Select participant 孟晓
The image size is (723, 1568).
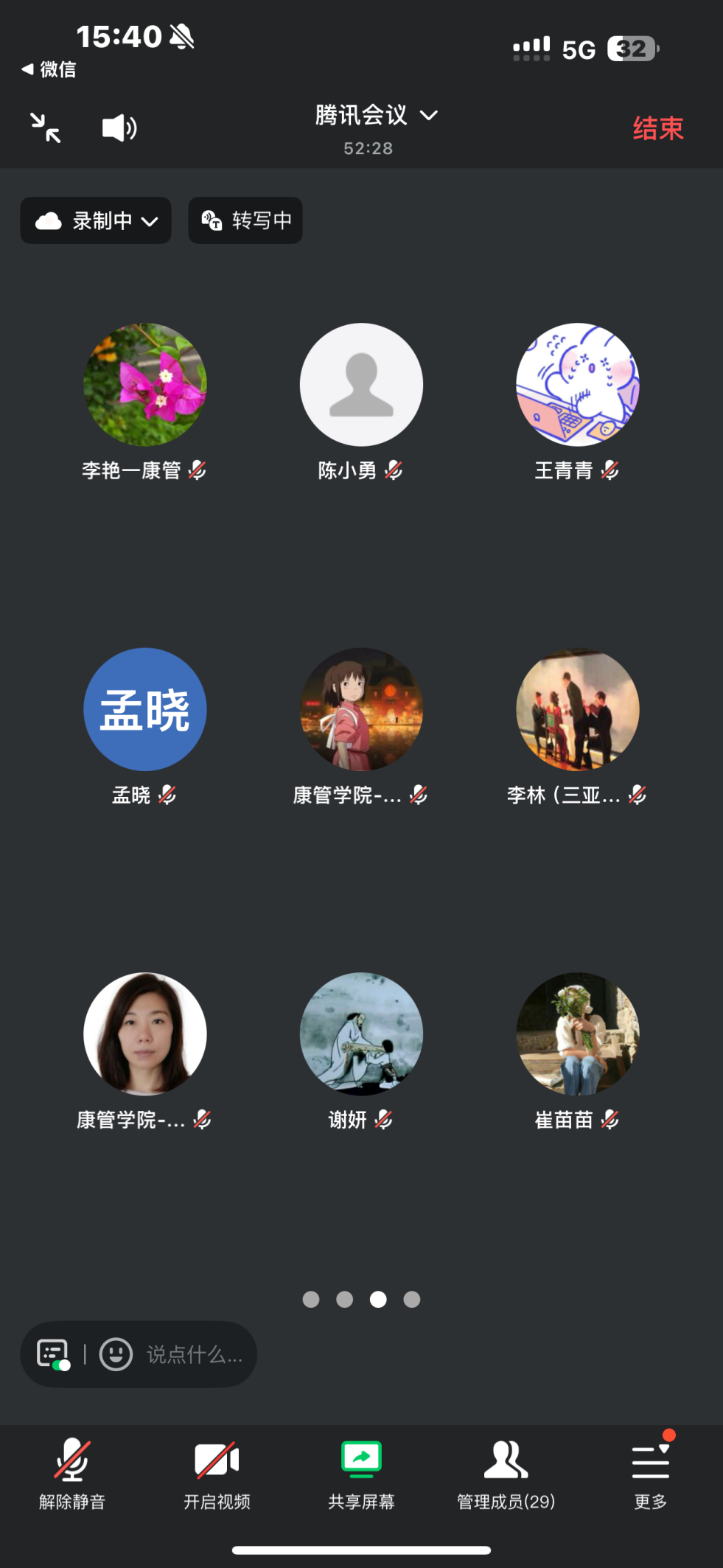tap(144, 709)
